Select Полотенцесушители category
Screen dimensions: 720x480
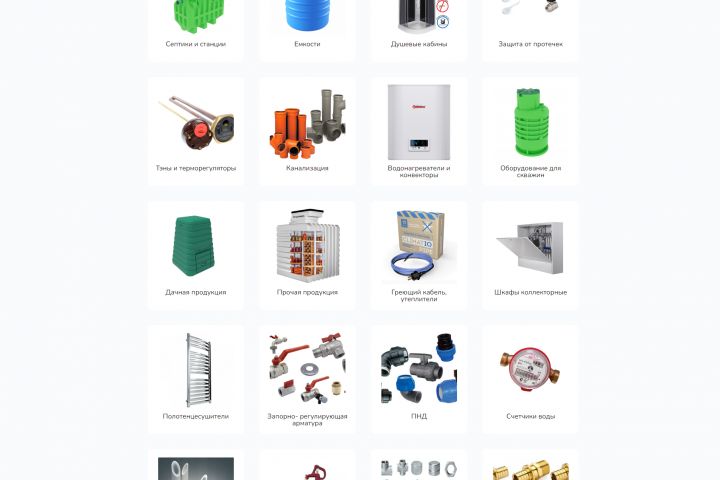(x=196, y=378)
